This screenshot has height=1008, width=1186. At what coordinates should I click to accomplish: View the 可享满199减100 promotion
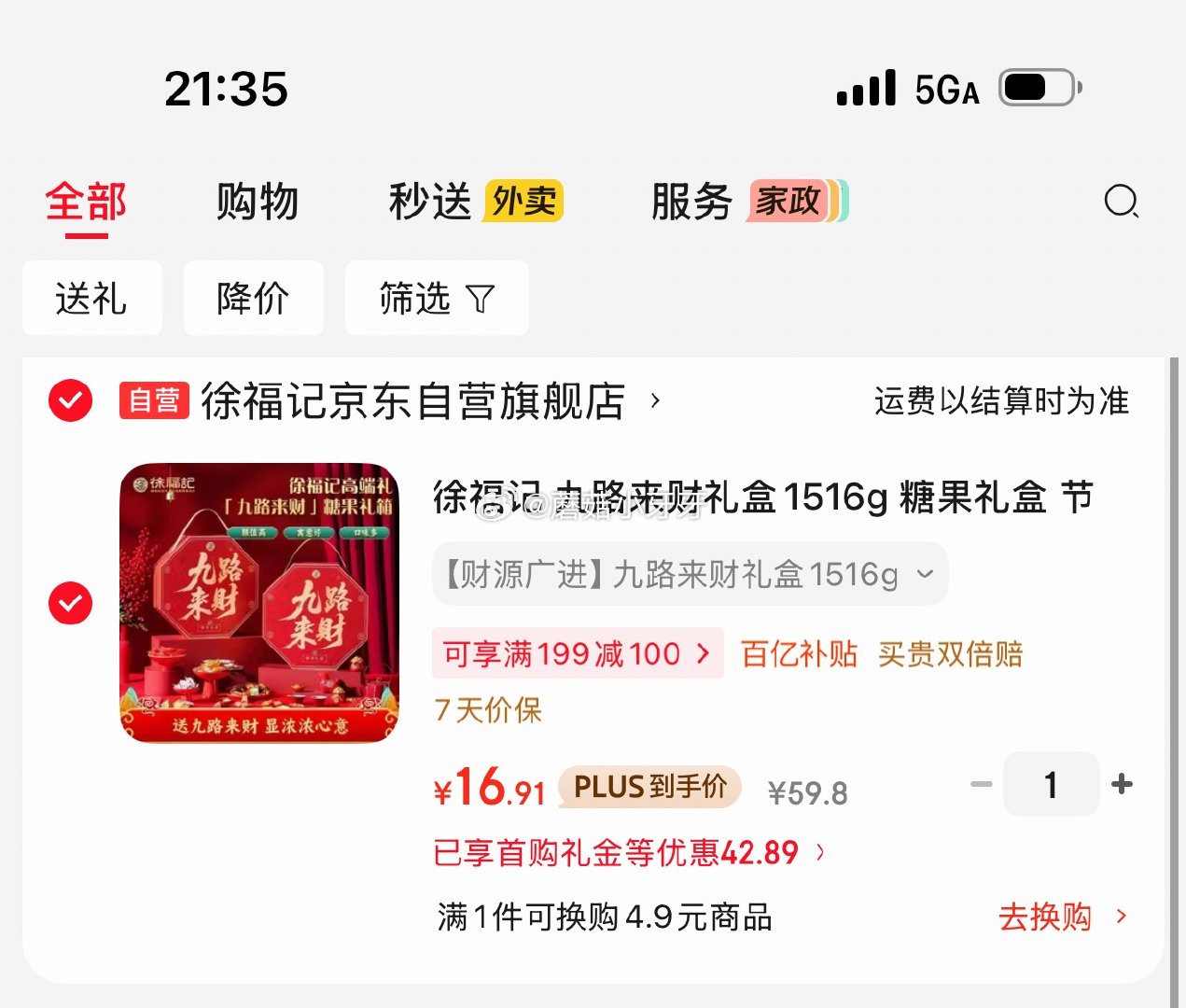tap(577, 653)
